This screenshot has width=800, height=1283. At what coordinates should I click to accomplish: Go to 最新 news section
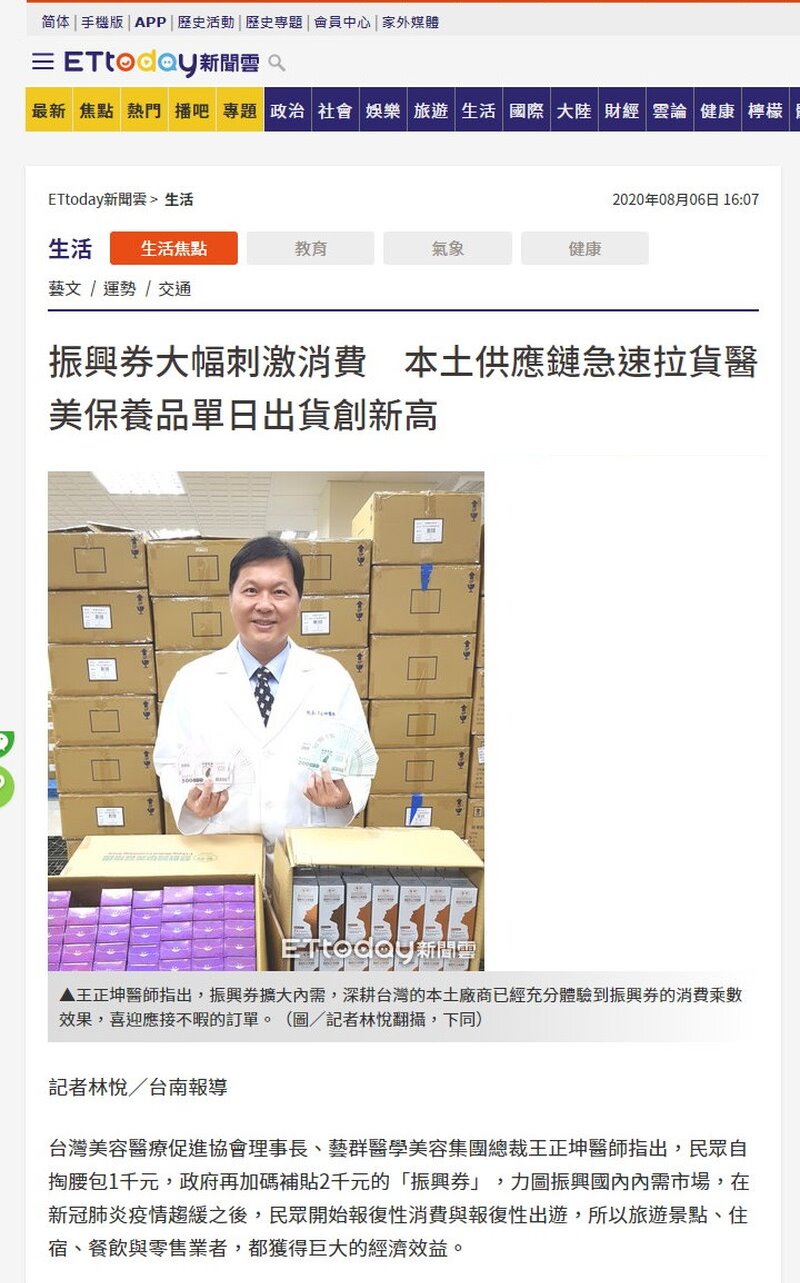48,111
